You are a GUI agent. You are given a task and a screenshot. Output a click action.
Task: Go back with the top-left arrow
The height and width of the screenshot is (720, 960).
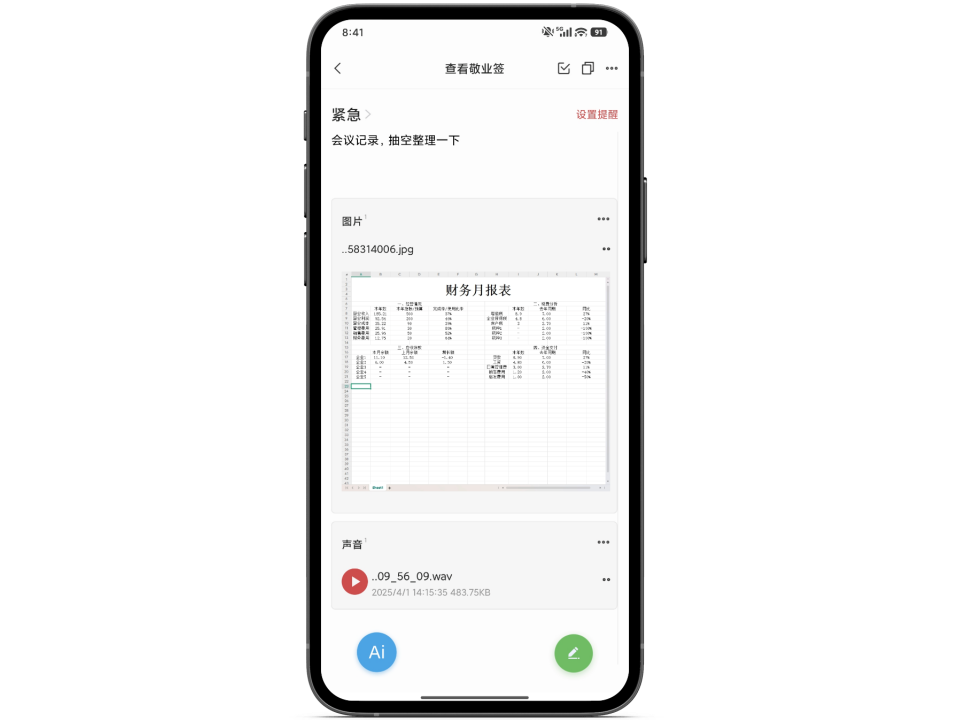[338, 69]
